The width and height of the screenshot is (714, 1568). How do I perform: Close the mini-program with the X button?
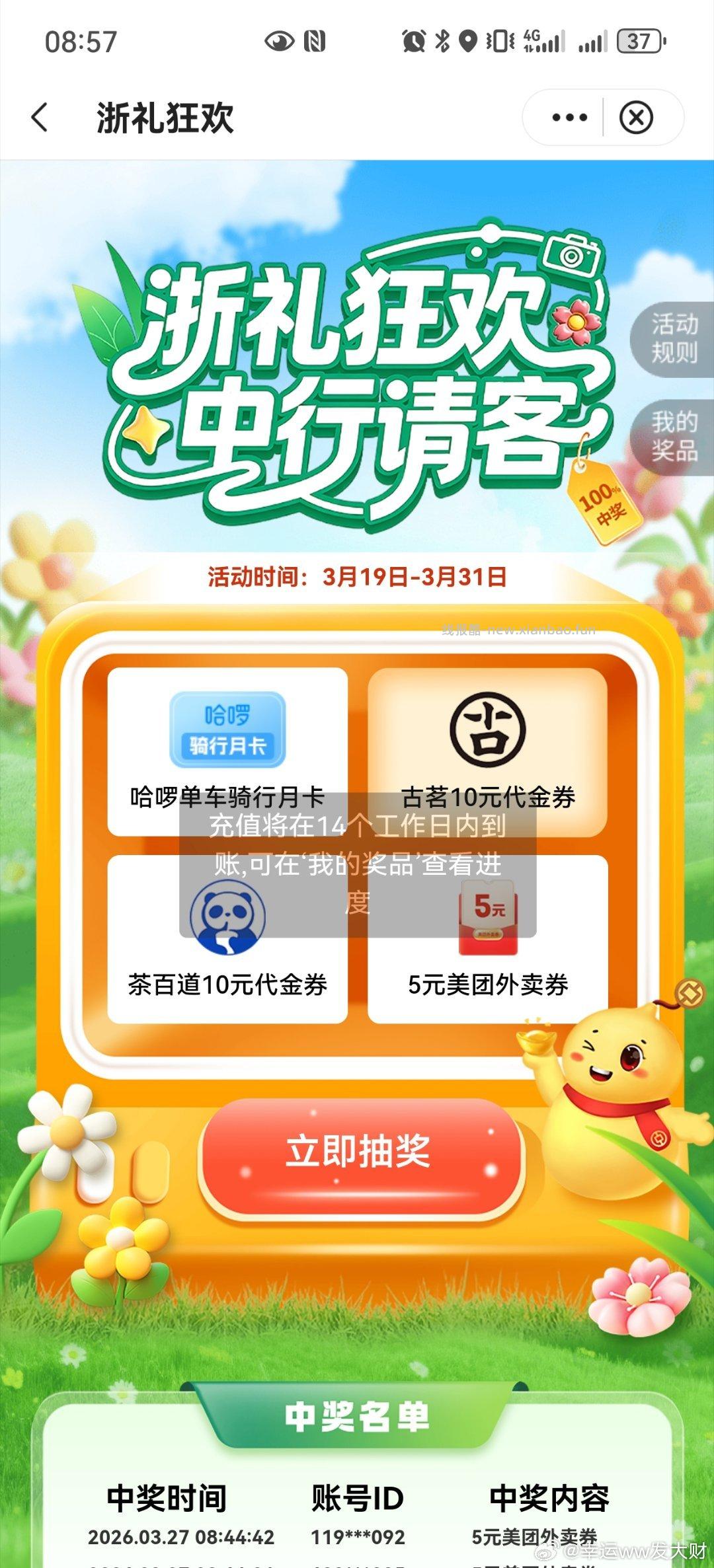pos(637,117)
